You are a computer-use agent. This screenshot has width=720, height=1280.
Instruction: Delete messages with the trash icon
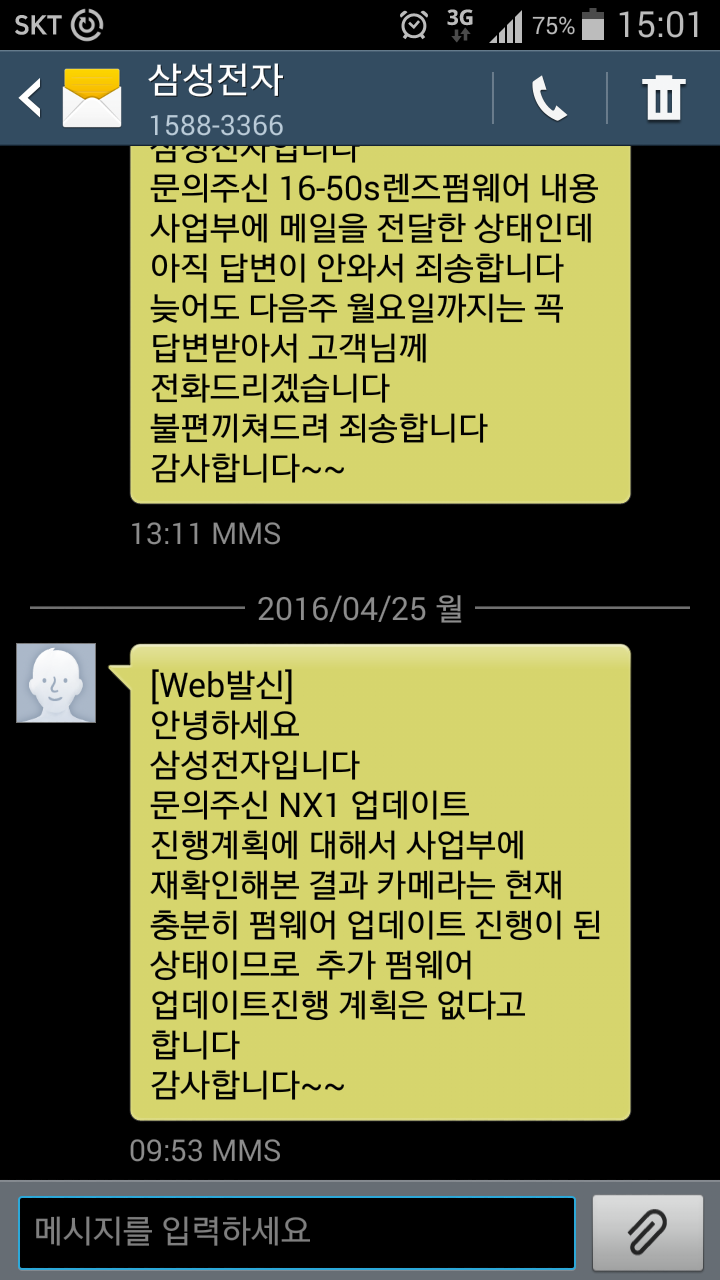(x=663, y=98)
